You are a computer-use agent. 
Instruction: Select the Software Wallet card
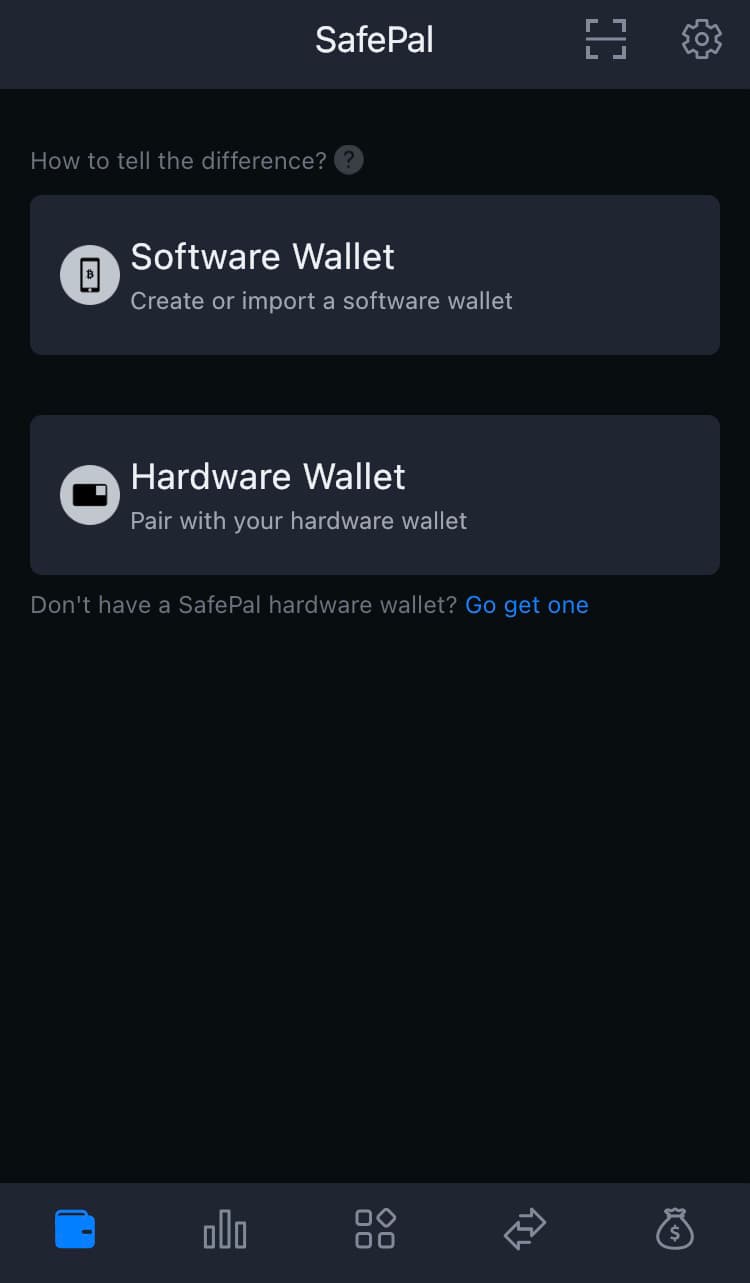click(x=375, y=275)
